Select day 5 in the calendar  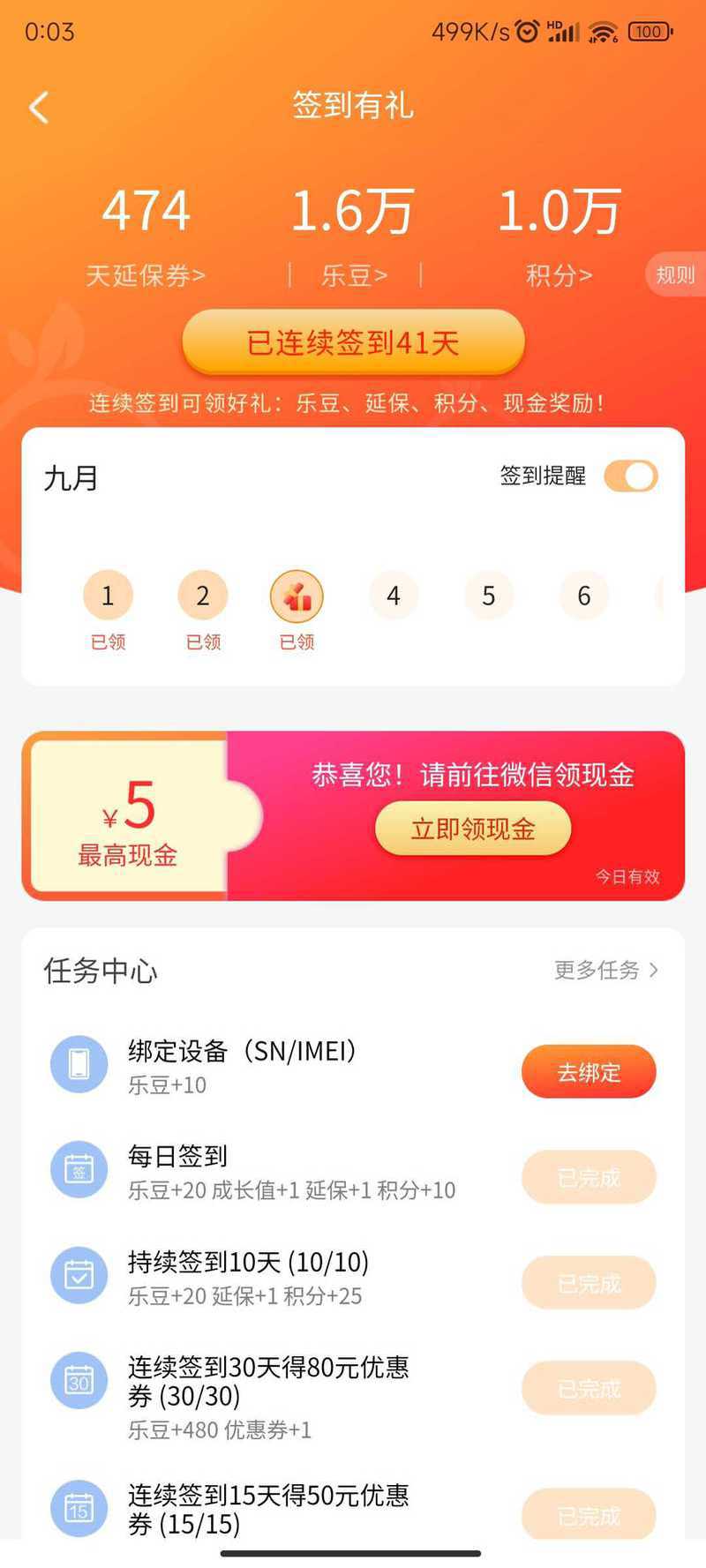(x=489, y=596)
